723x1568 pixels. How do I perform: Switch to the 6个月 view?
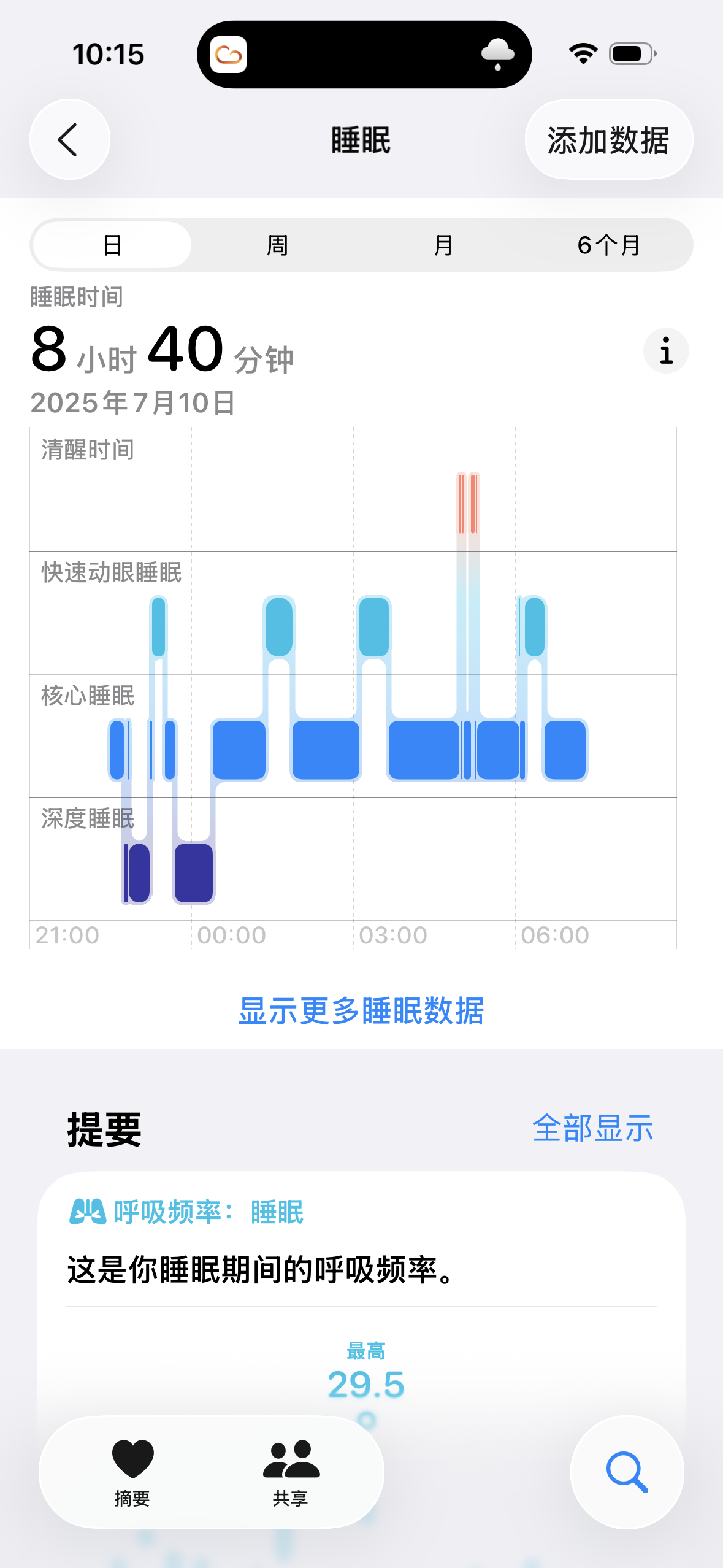608,245
